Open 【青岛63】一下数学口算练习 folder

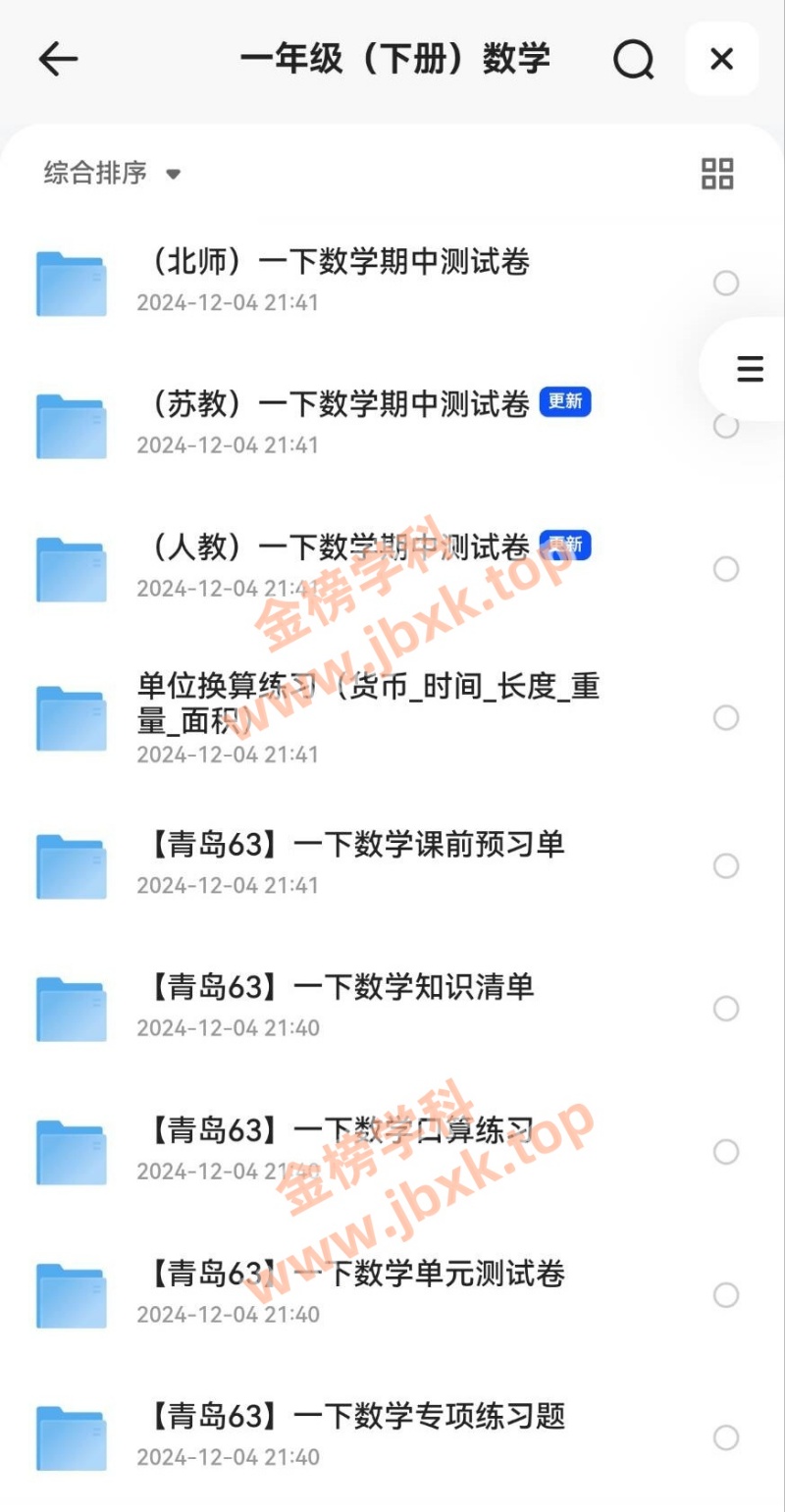[71, 1150]
